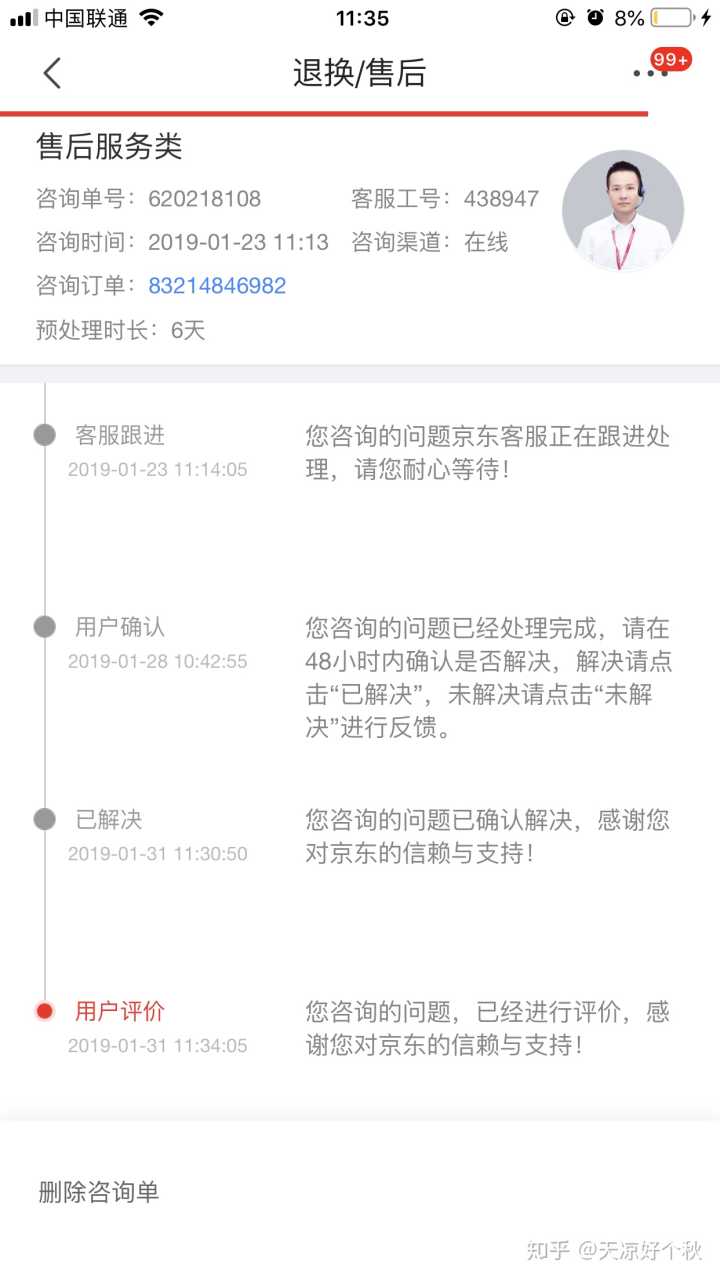Open the three-dot more menu
Image resolution: width=720 pixels, height=1280 pixels.
click(649, 73)
